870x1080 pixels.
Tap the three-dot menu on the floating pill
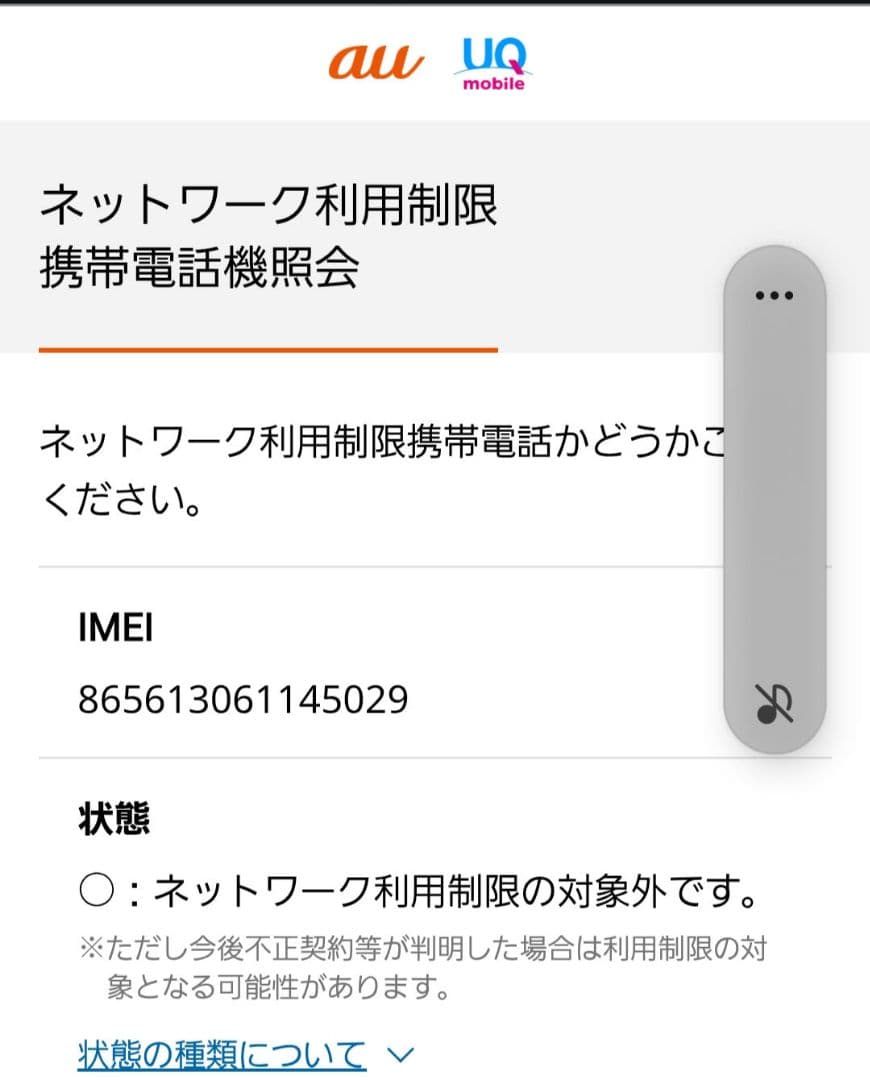772,293
